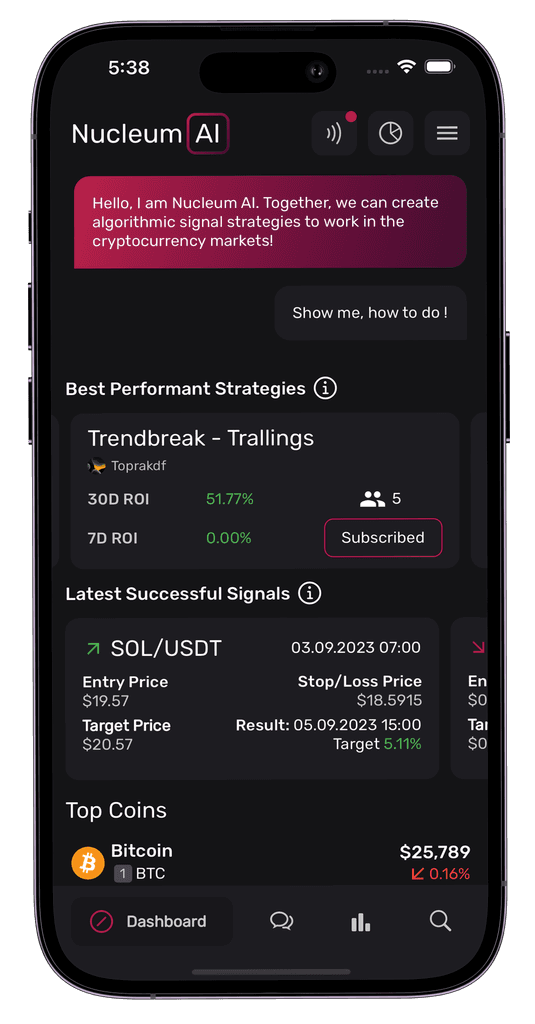
Task: Open the Bitcoin coin row
Action: pos(270,862)
